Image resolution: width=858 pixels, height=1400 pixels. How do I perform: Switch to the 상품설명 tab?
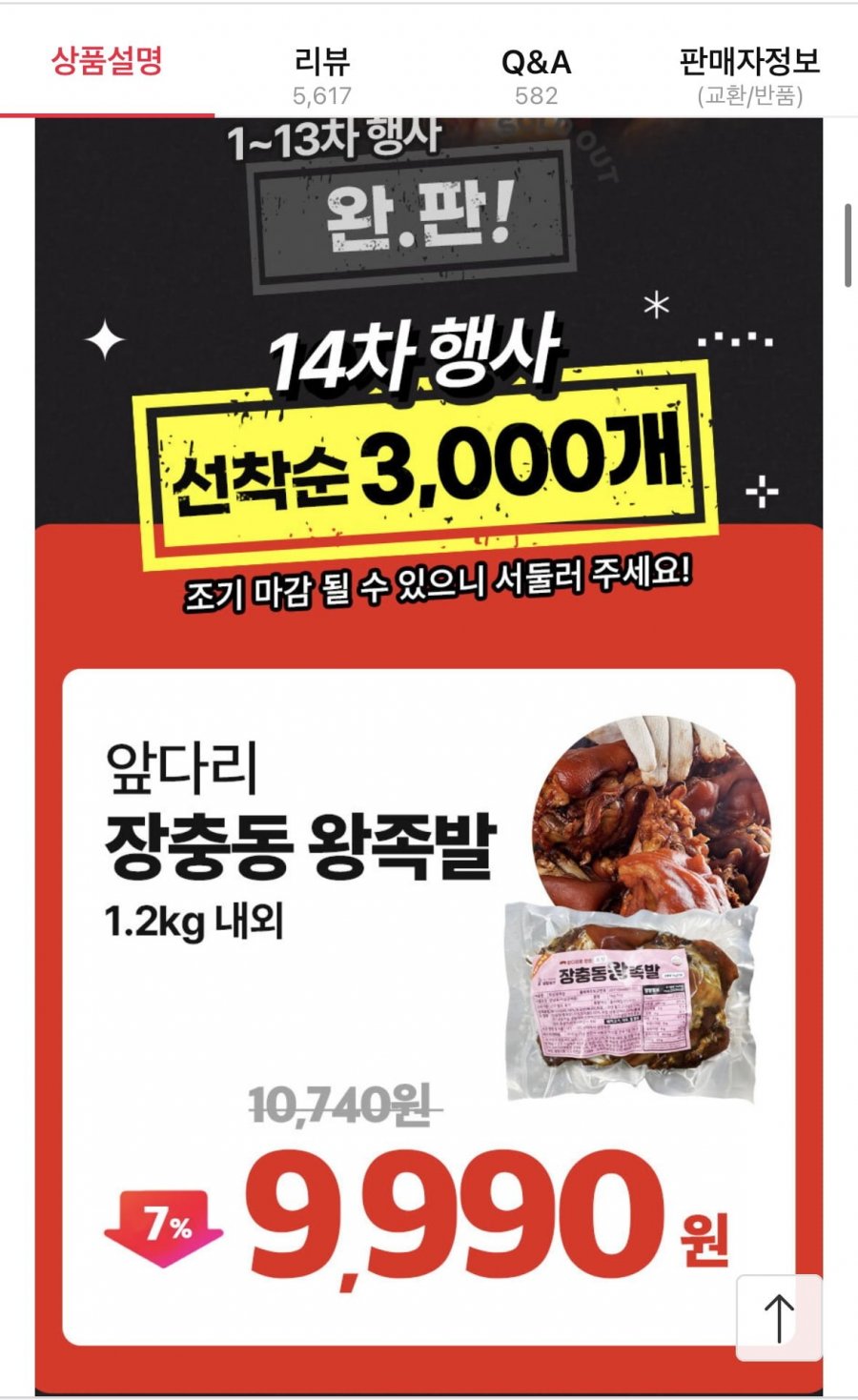pos(107,64)
